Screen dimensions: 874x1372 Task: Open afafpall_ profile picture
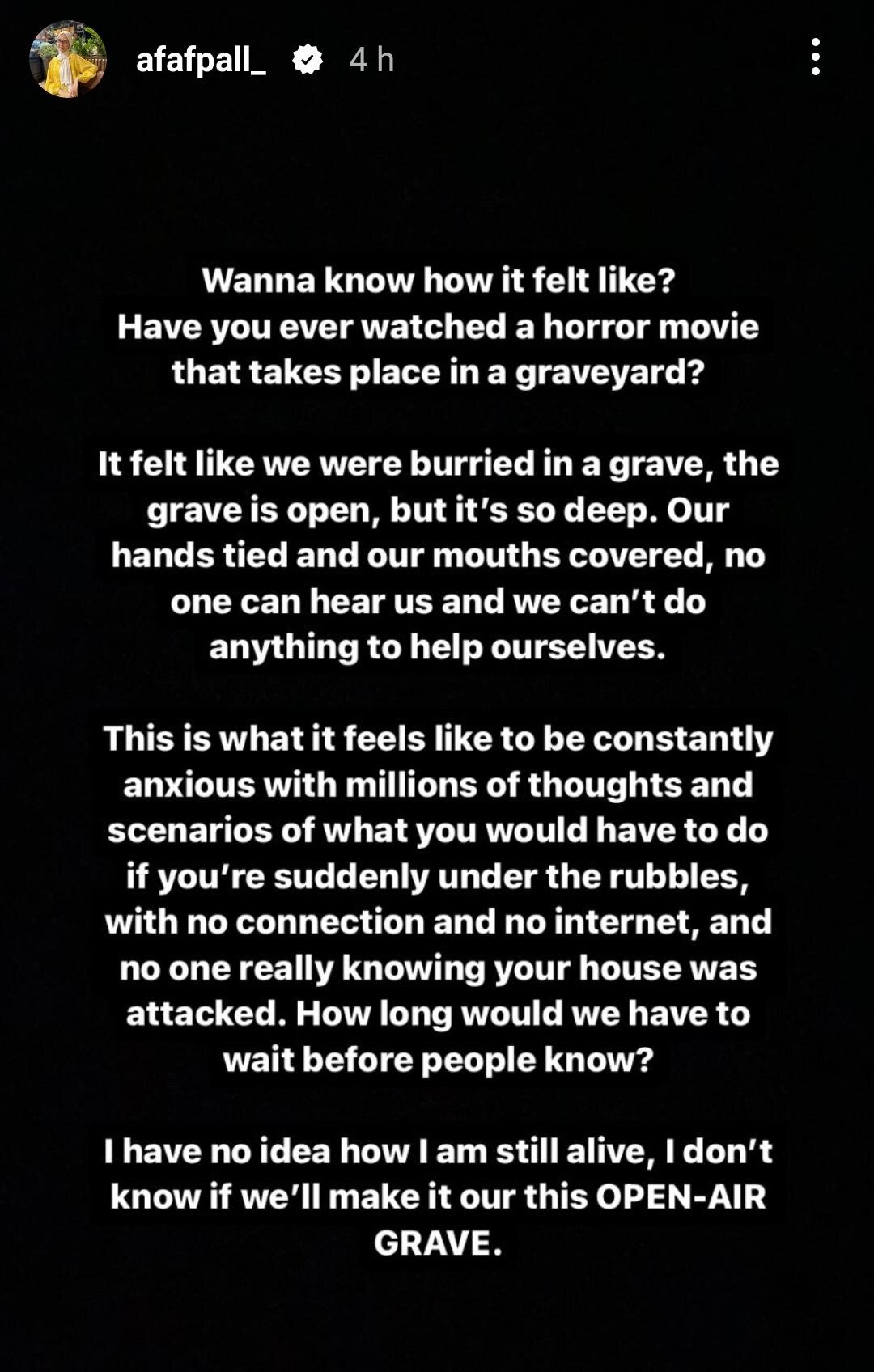pos(68,60)
